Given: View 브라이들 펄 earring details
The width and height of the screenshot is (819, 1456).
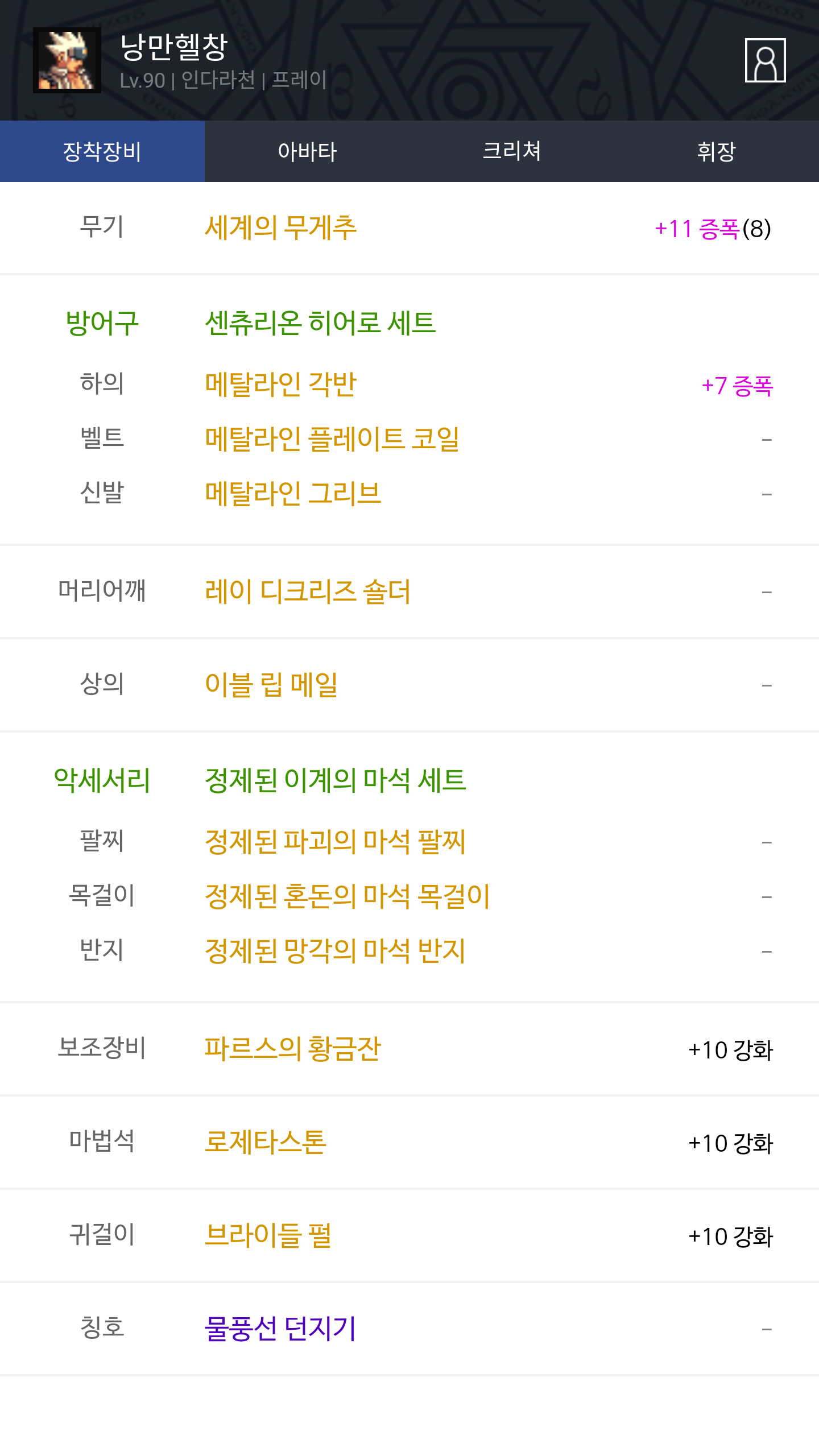Looking at the screenshot, I should [x=268, y=1235].
